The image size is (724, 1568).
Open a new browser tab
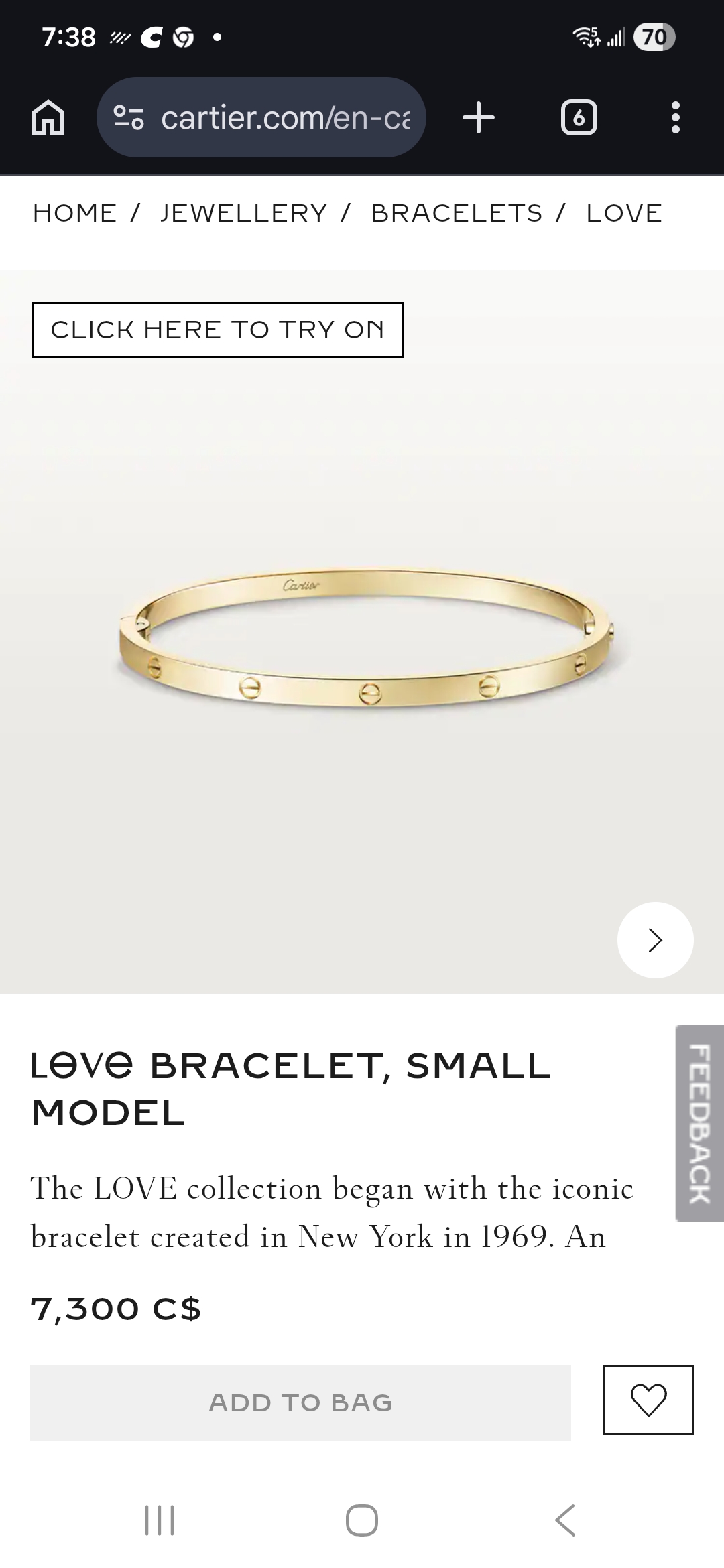click(x=479, y=118)
